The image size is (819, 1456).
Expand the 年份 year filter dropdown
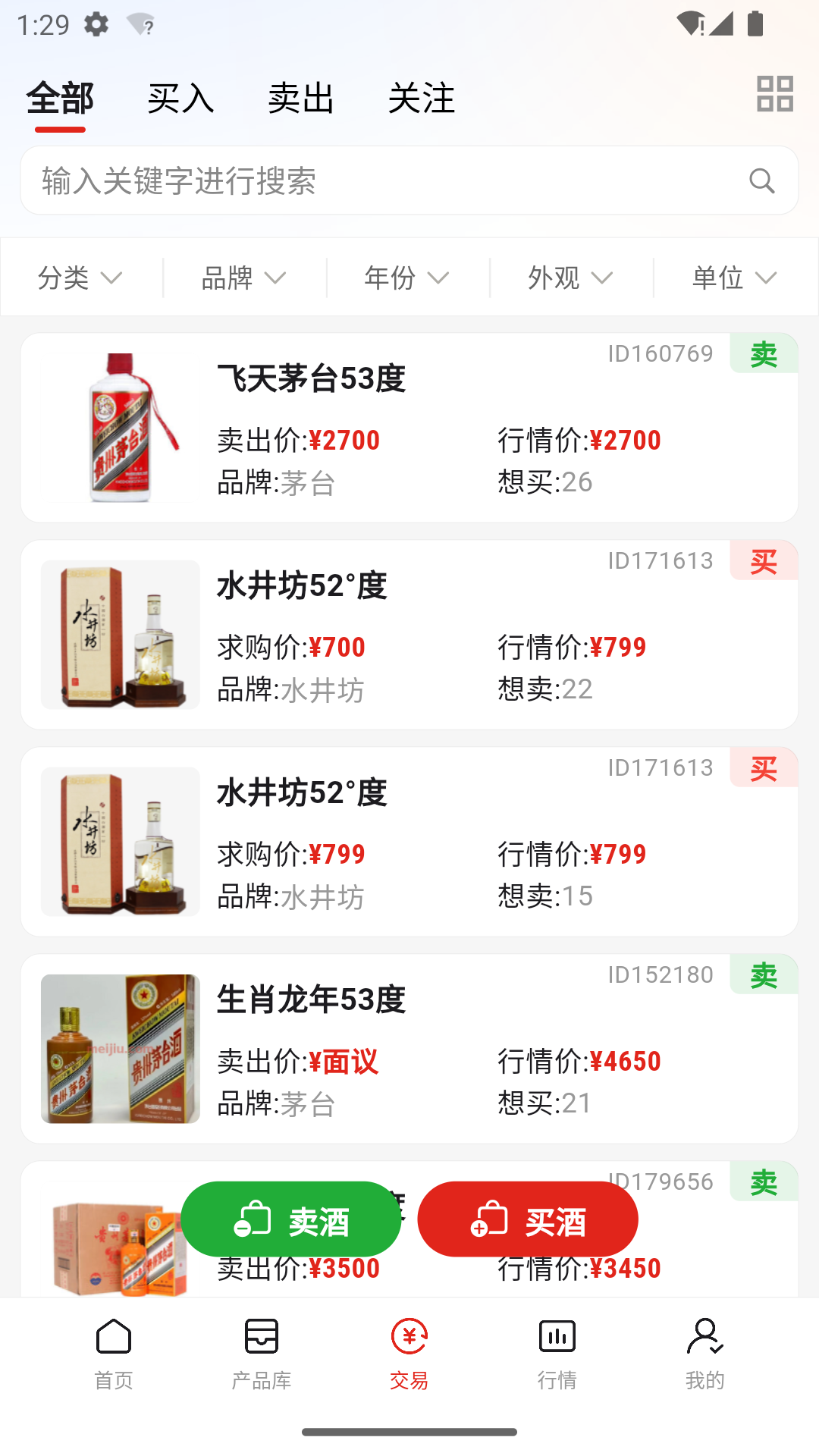pos(404,278)
